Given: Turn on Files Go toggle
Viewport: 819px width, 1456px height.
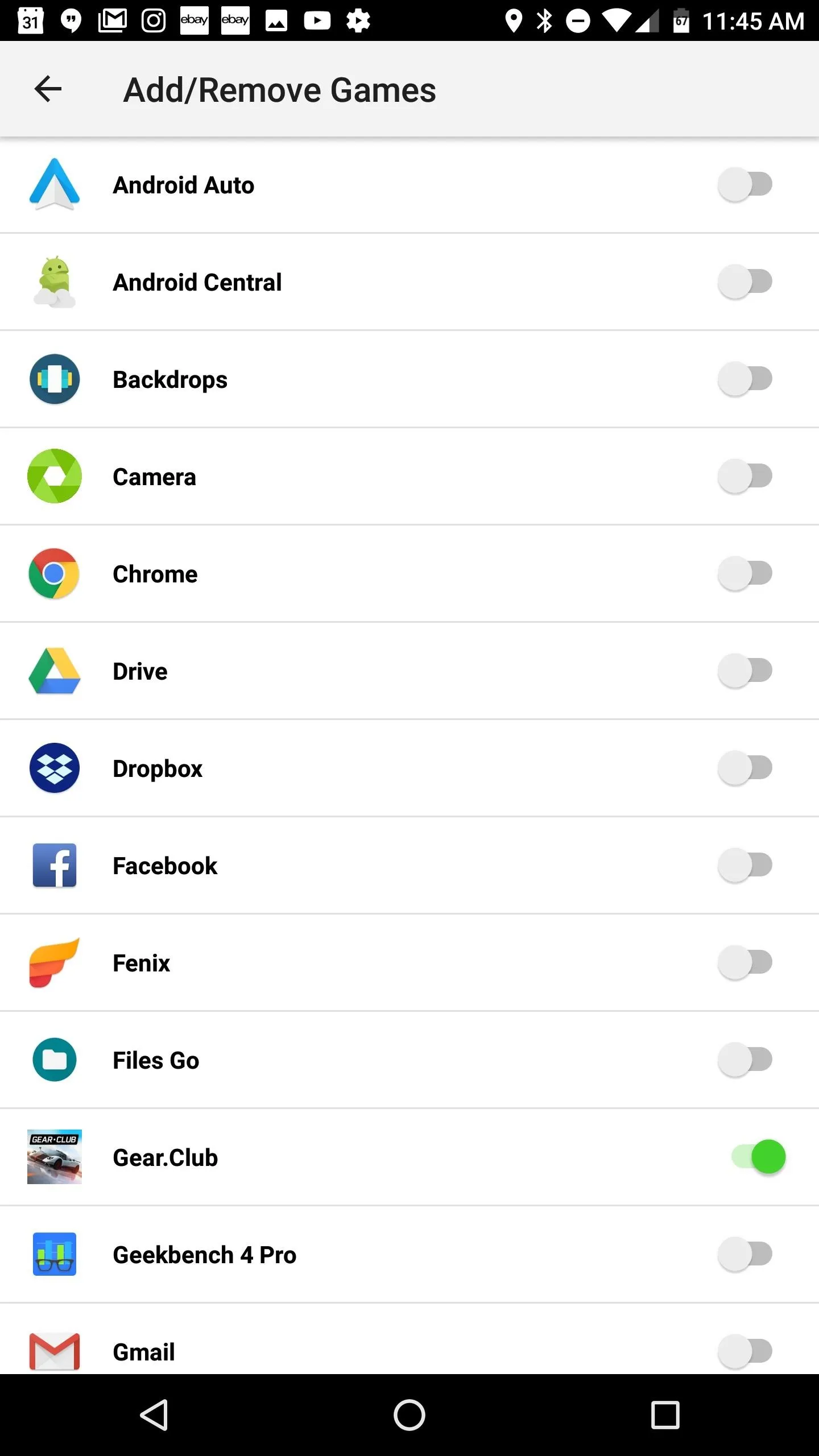Looking at the screenshot, I should tap(745, 1060).
